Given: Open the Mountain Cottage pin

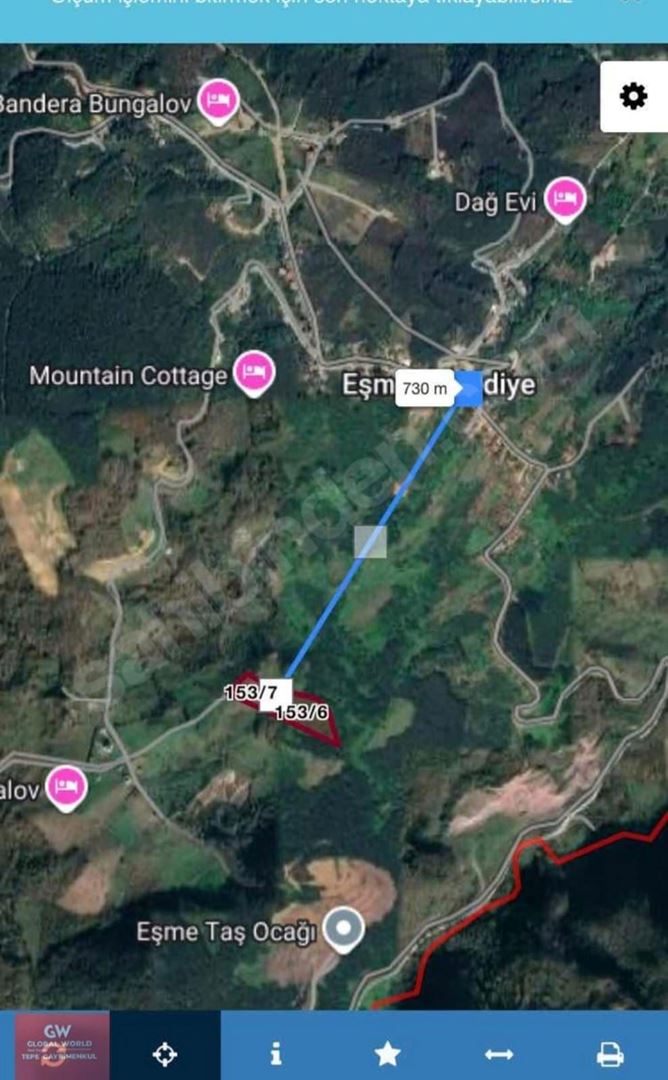Looking at the screenshot, I should pyautogui.click(x=254, y=372).
